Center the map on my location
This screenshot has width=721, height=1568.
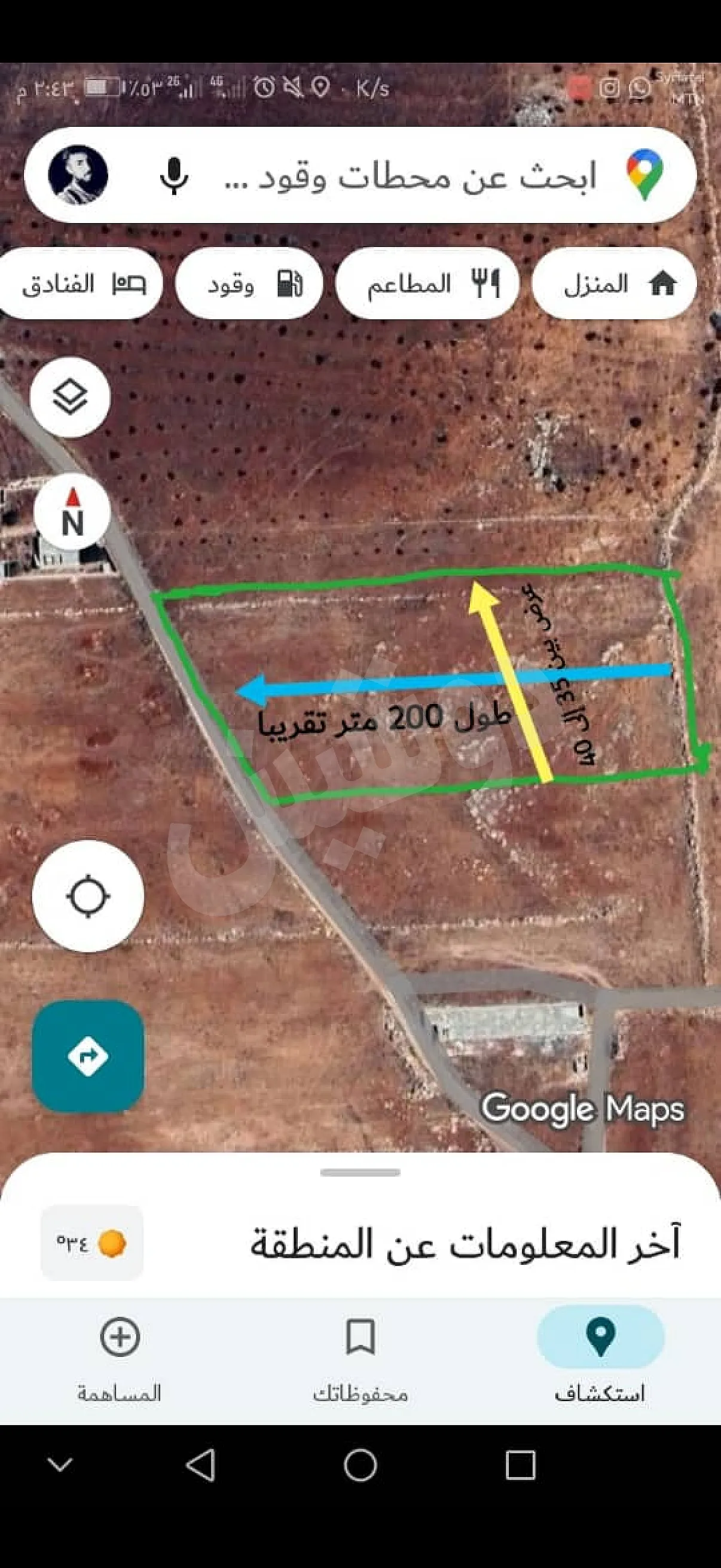coord(88,896)
